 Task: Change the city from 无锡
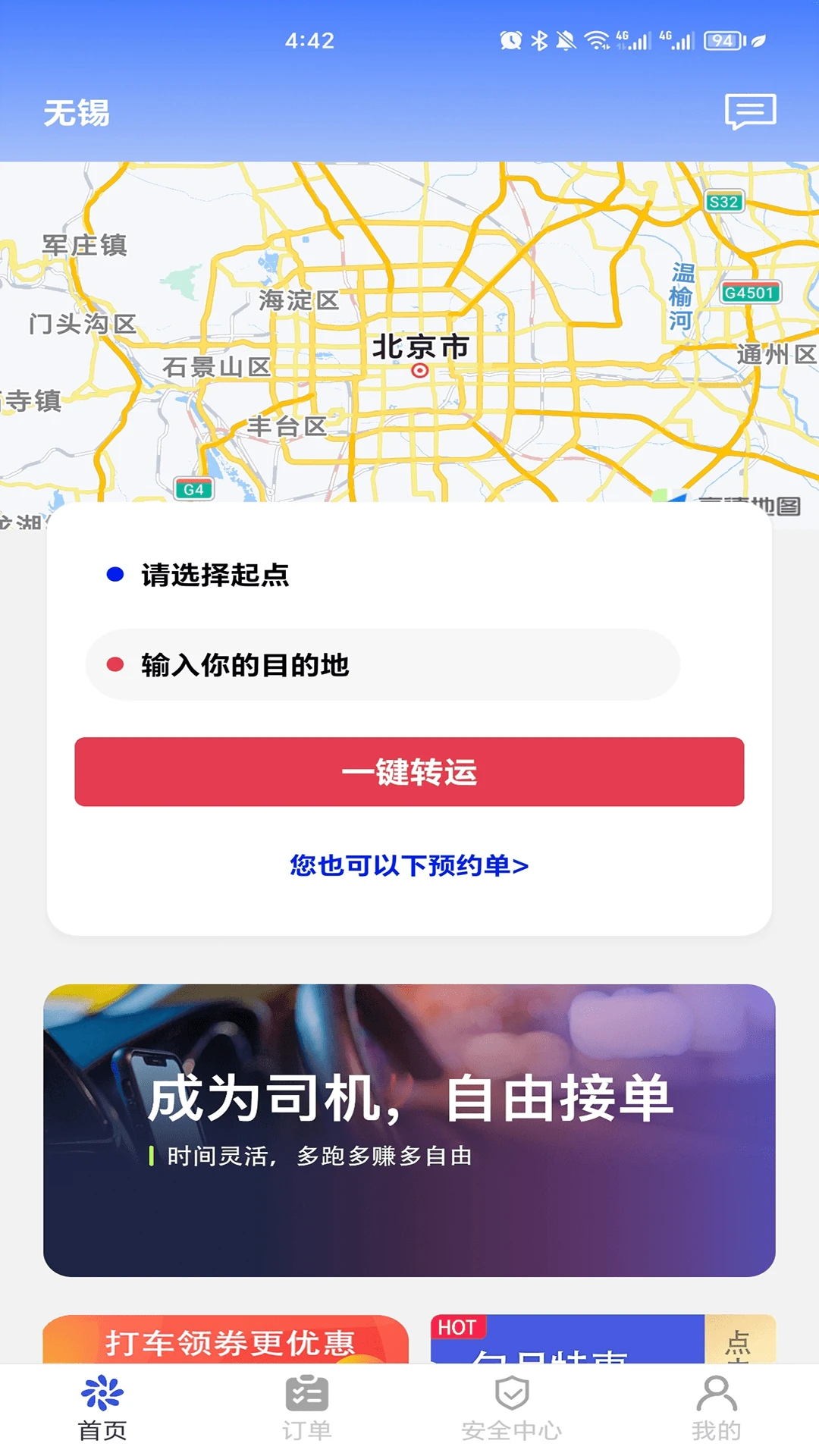pyautogui.click(x=77, y=113)
